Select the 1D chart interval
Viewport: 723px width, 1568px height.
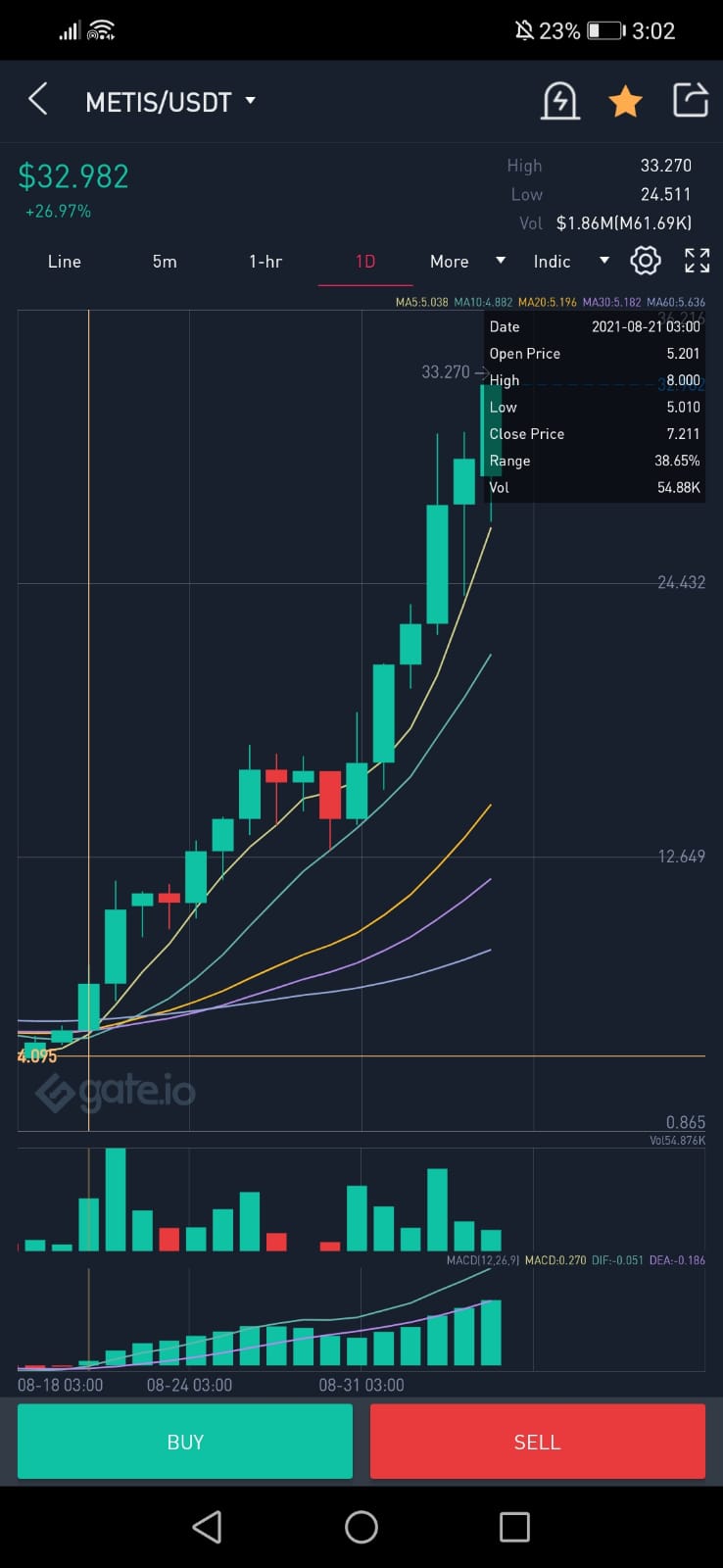pos(365,262)
